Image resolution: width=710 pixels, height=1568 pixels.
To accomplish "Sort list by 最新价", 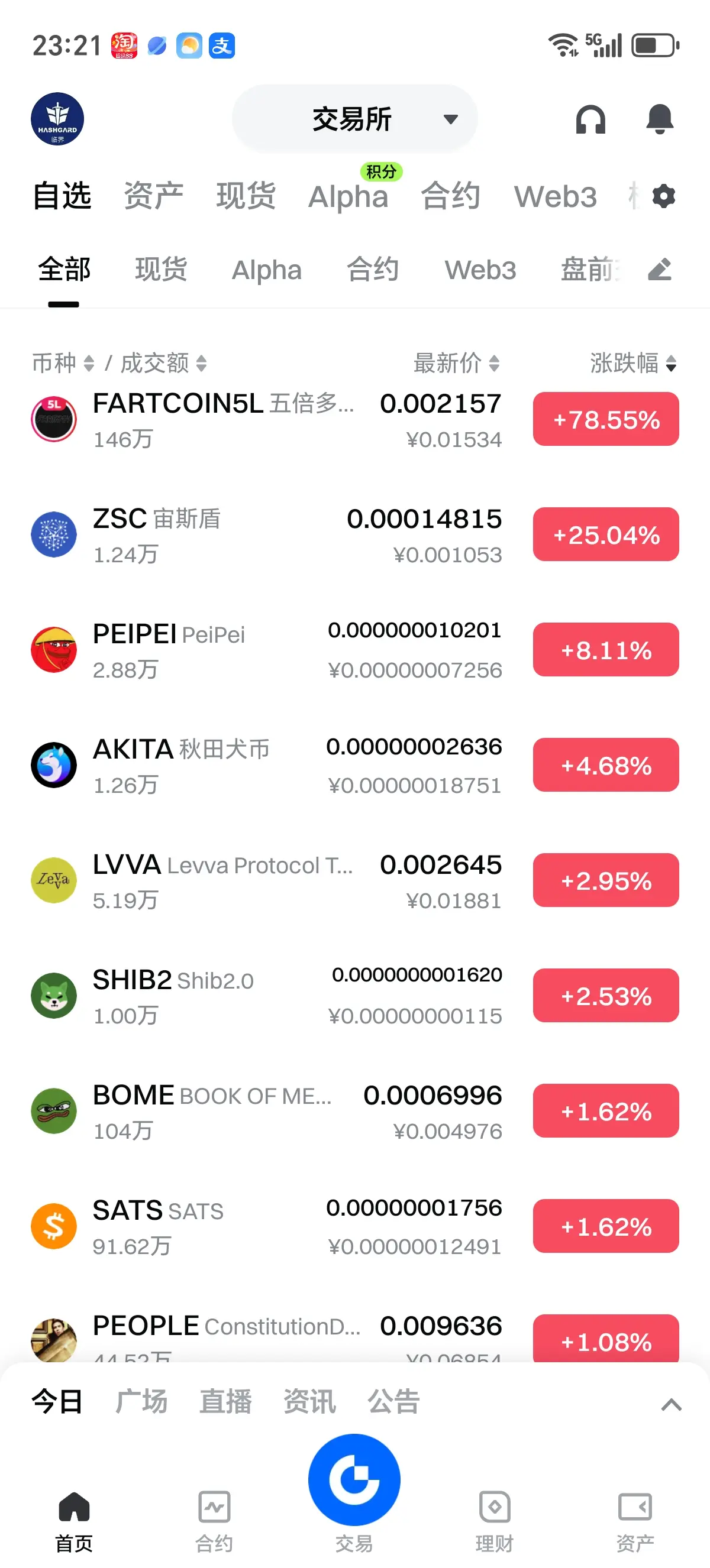I will coord(456,364).
